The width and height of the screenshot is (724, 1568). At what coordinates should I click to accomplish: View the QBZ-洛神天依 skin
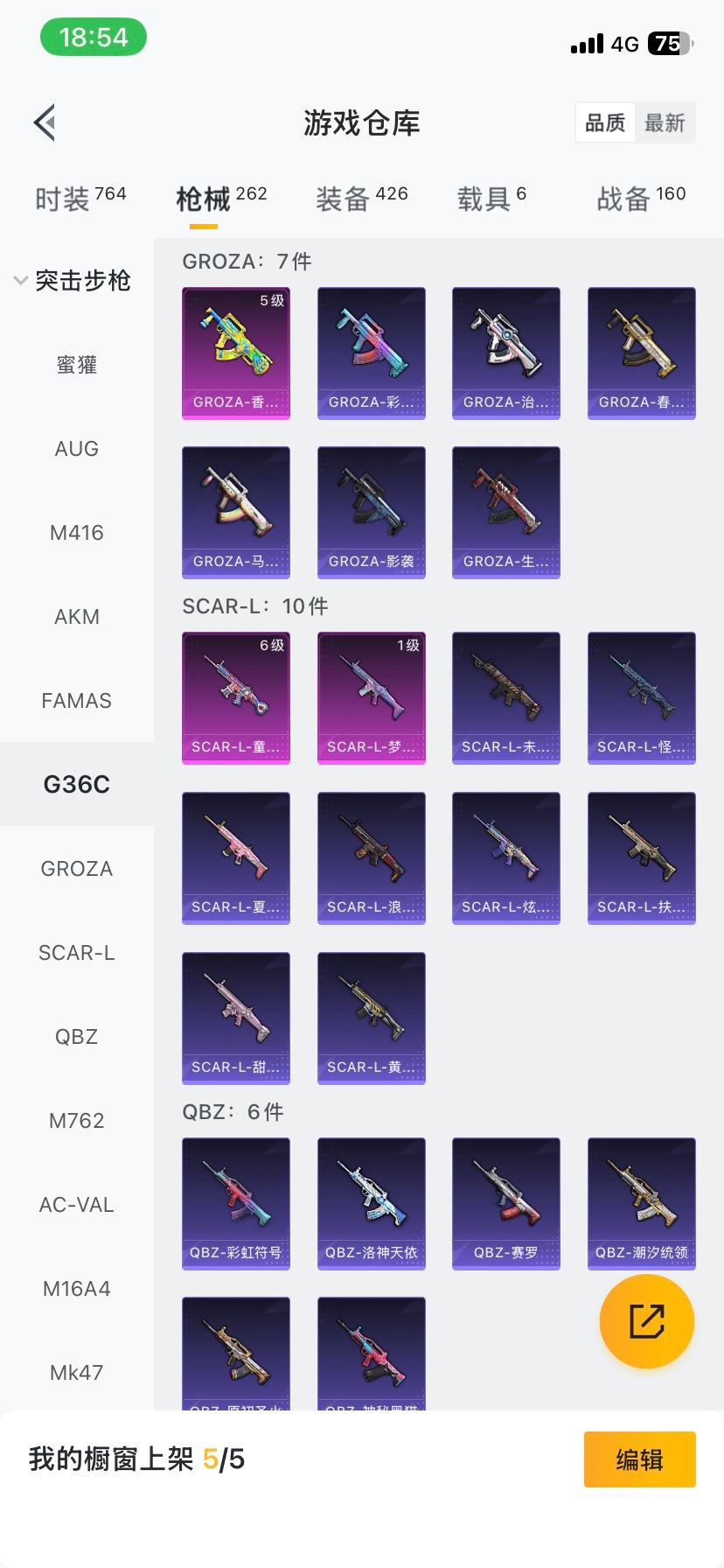[371, 1203]
